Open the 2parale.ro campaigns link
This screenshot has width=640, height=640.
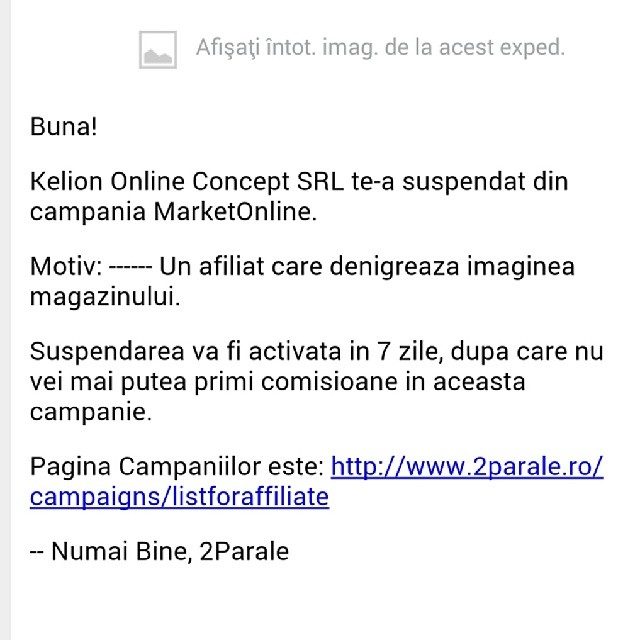pyautogui.click(x=466, y=467)
